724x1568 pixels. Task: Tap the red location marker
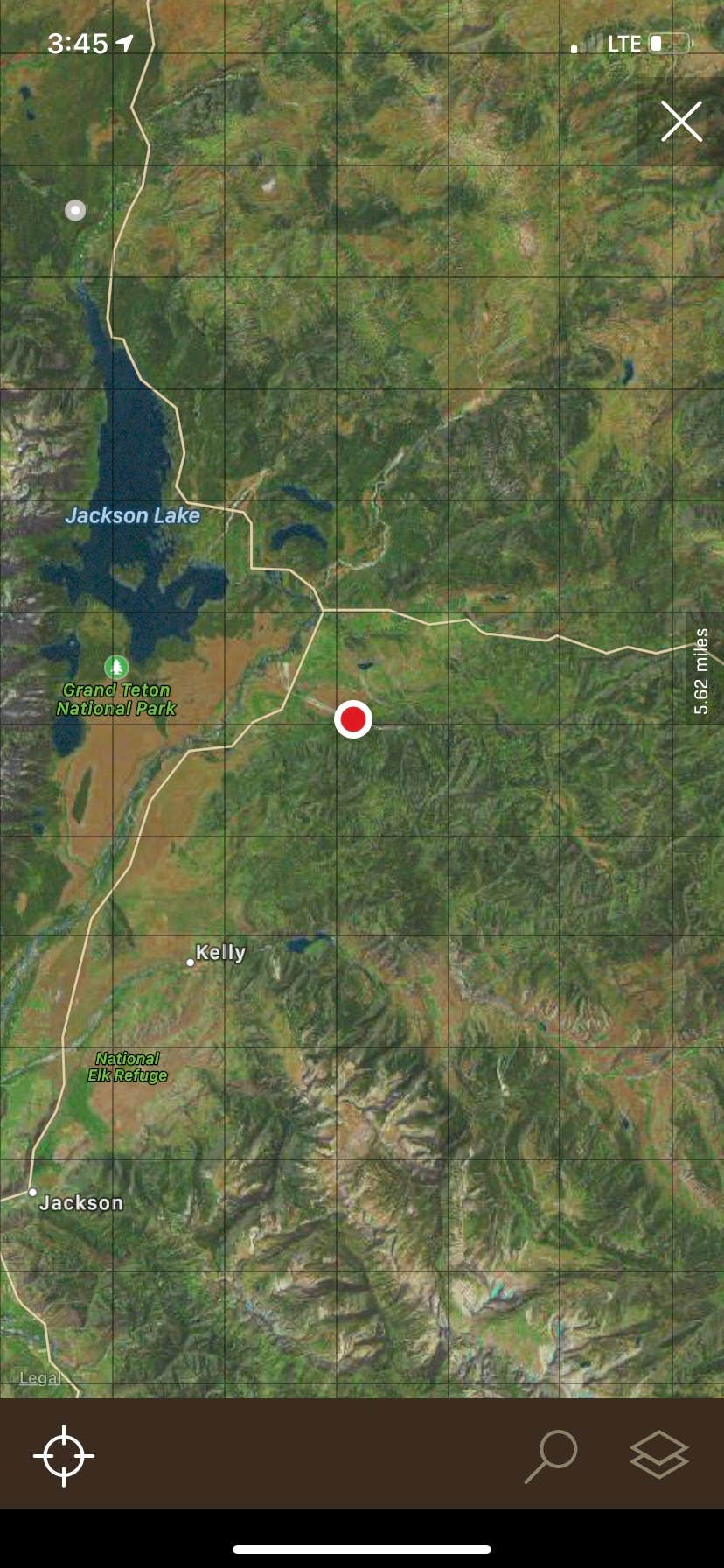tap(353, 719)
